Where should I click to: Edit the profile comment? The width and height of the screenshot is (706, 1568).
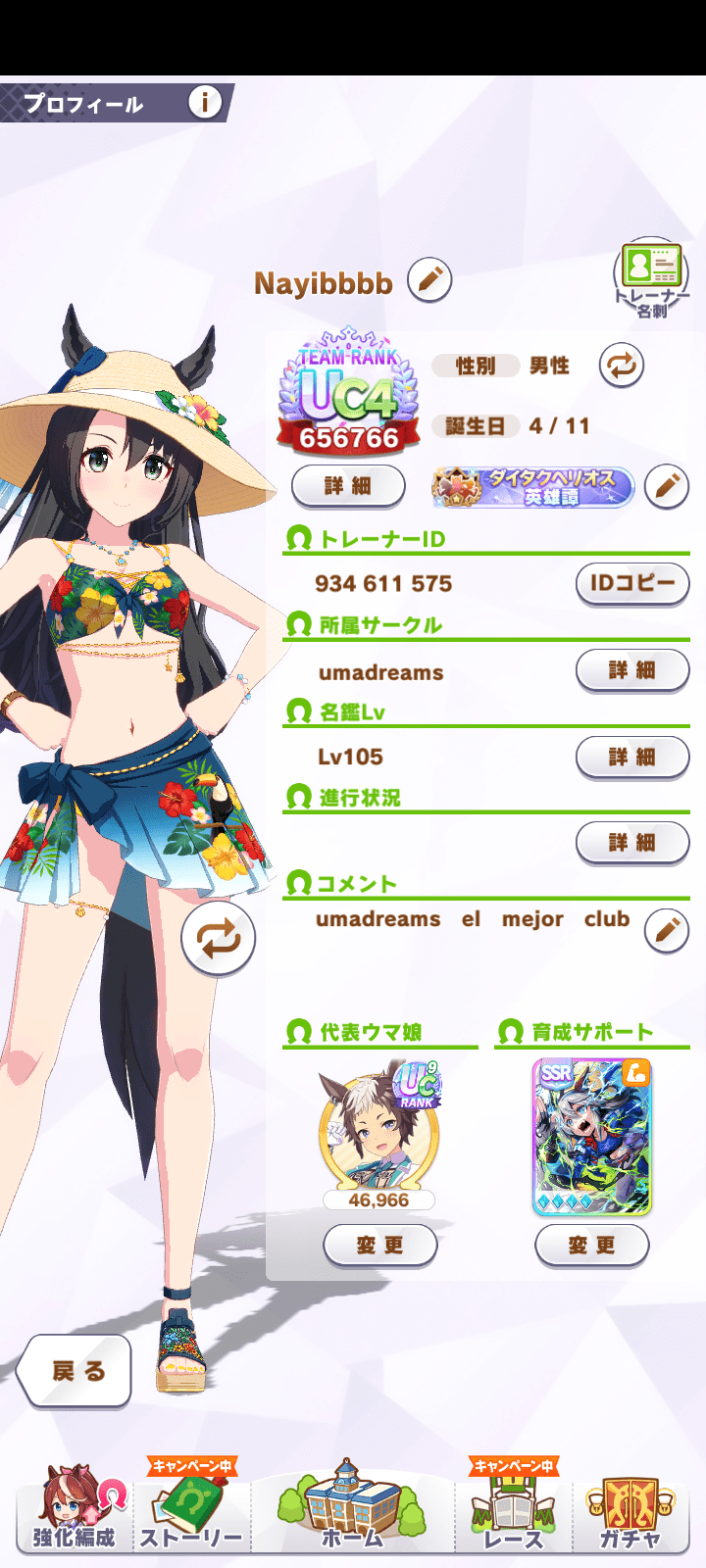coord(666,930)
